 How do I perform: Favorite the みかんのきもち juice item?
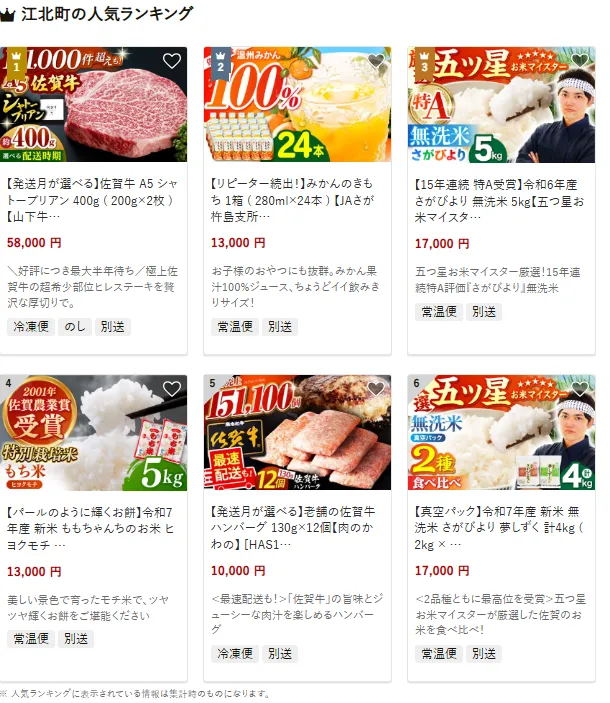point(376,61)
